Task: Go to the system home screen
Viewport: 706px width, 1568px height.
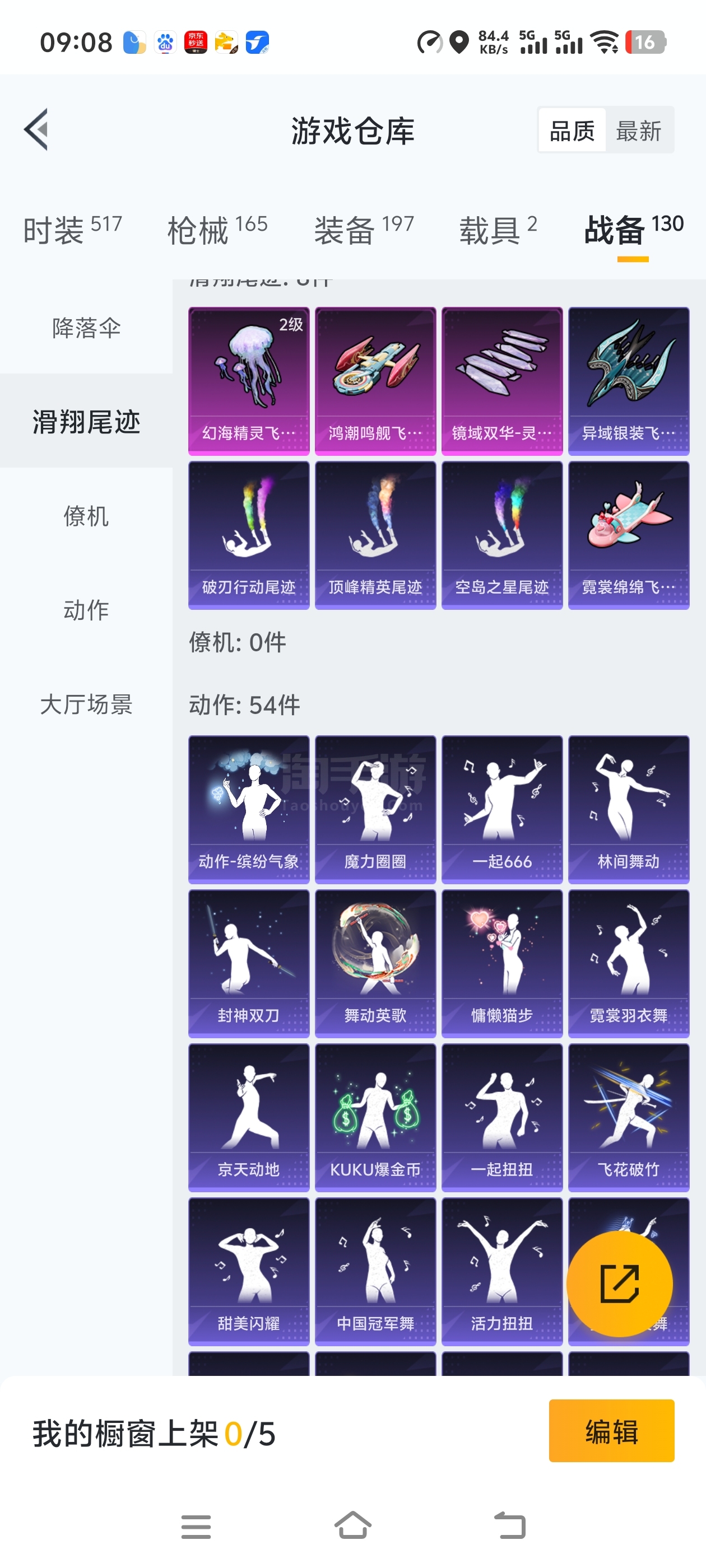Action: click(352, 1526)
